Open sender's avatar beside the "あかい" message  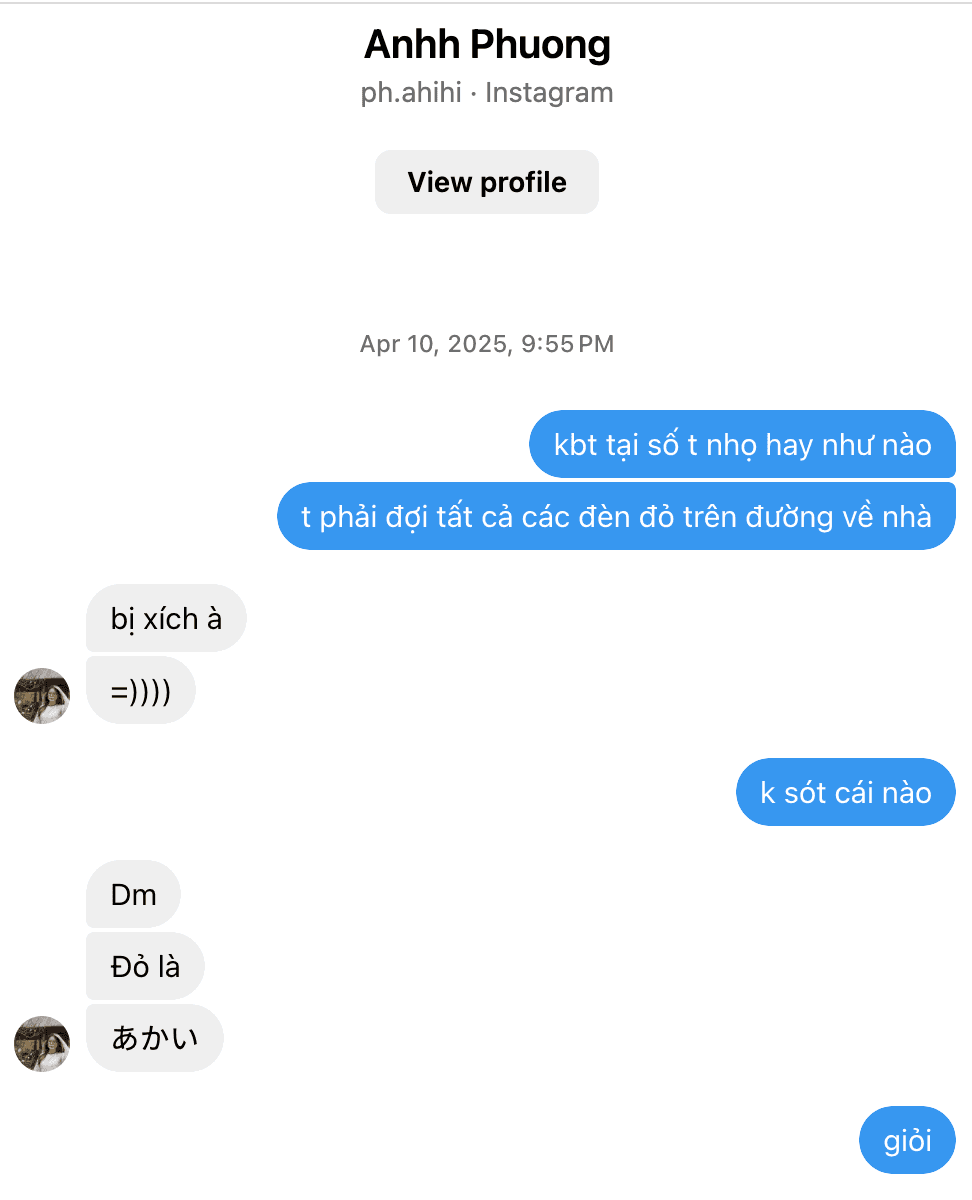42,1043
